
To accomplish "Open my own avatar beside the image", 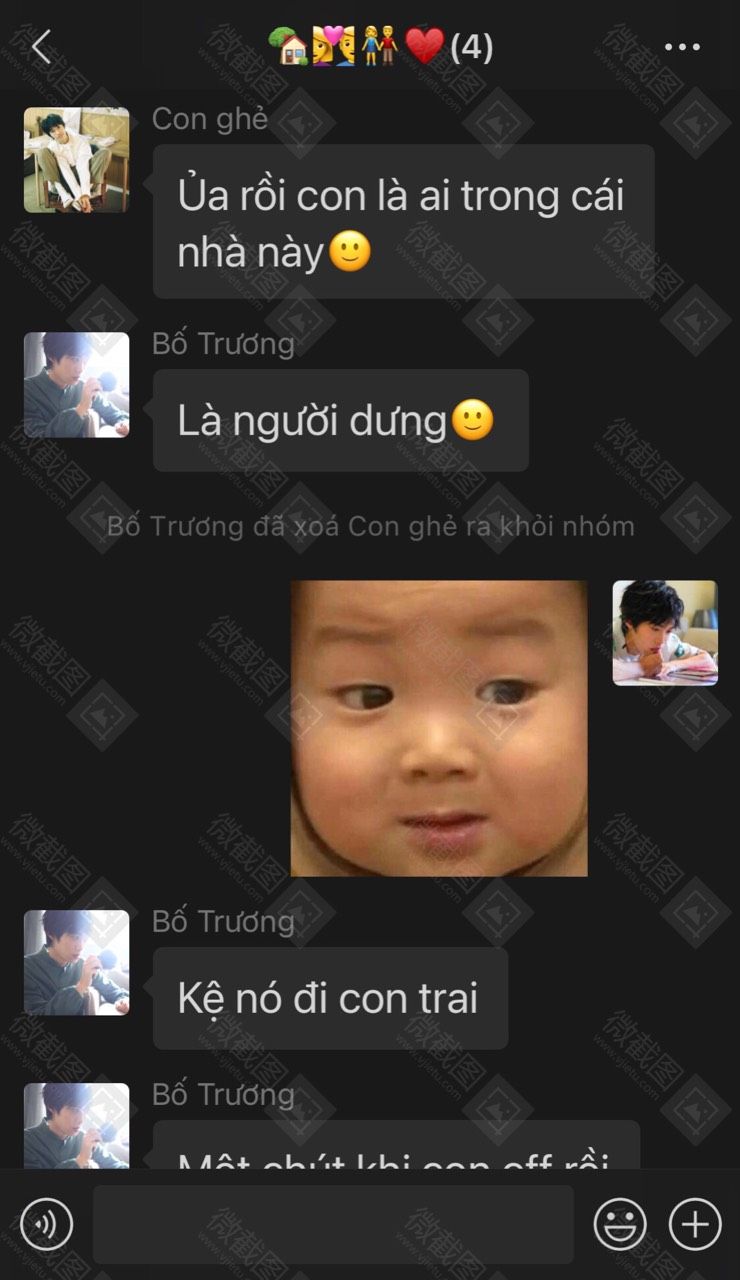I will (665, 633).
